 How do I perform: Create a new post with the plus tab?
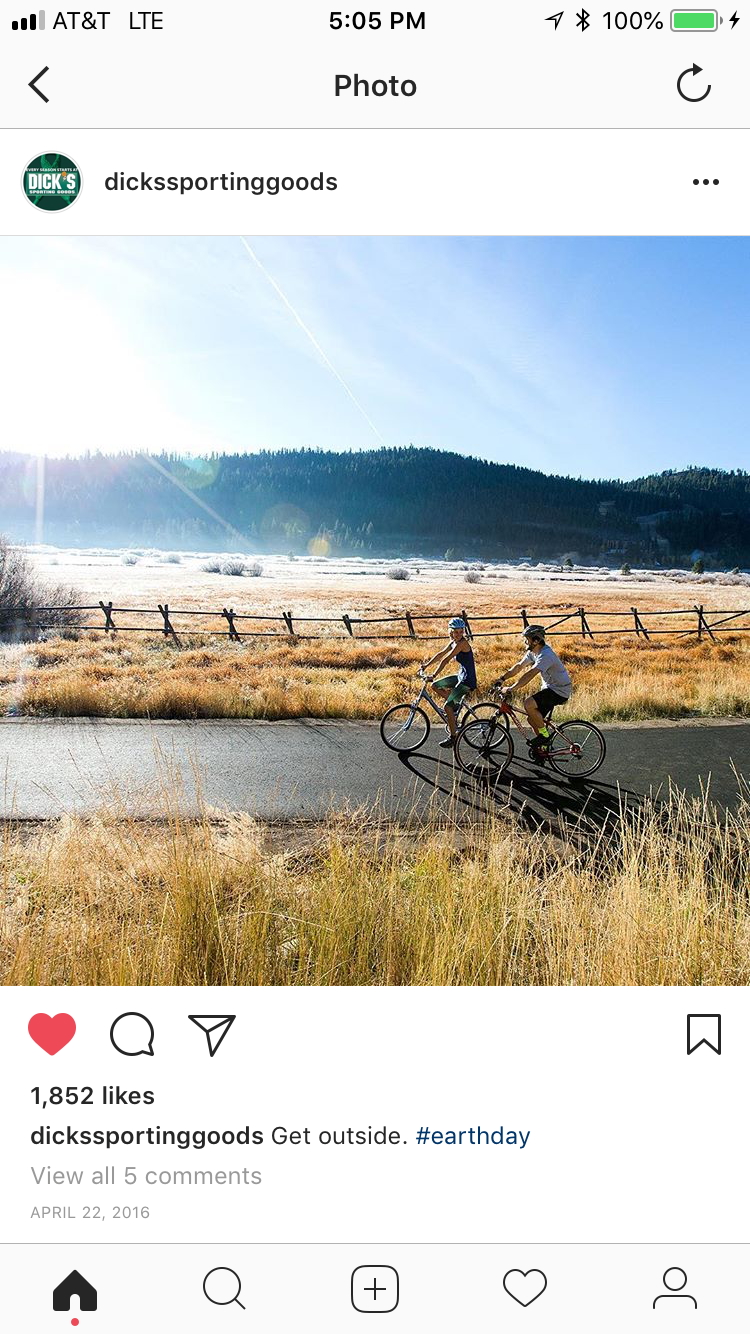tap(375, 1289)
